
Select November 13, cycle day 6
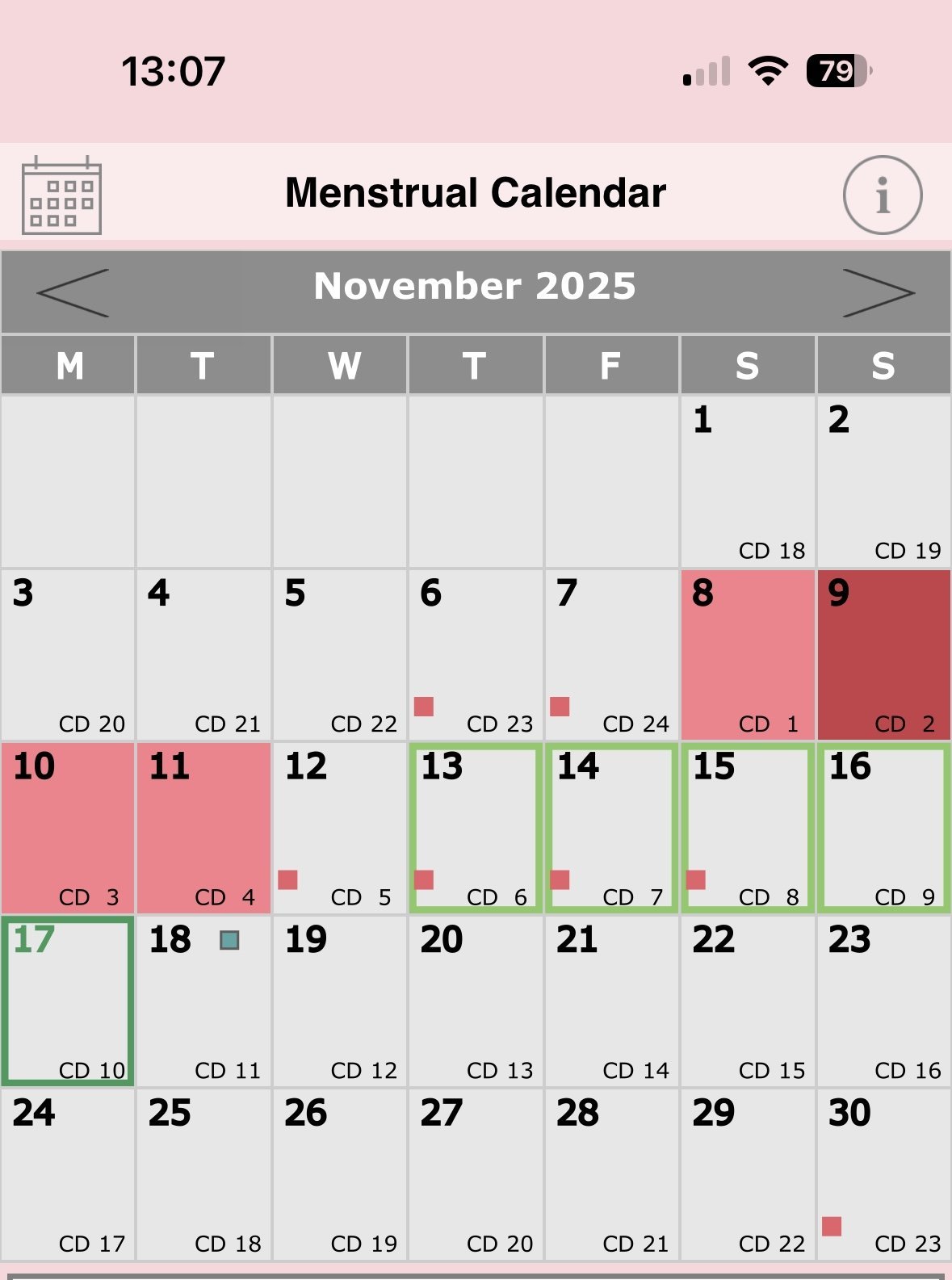coord(476,828)
